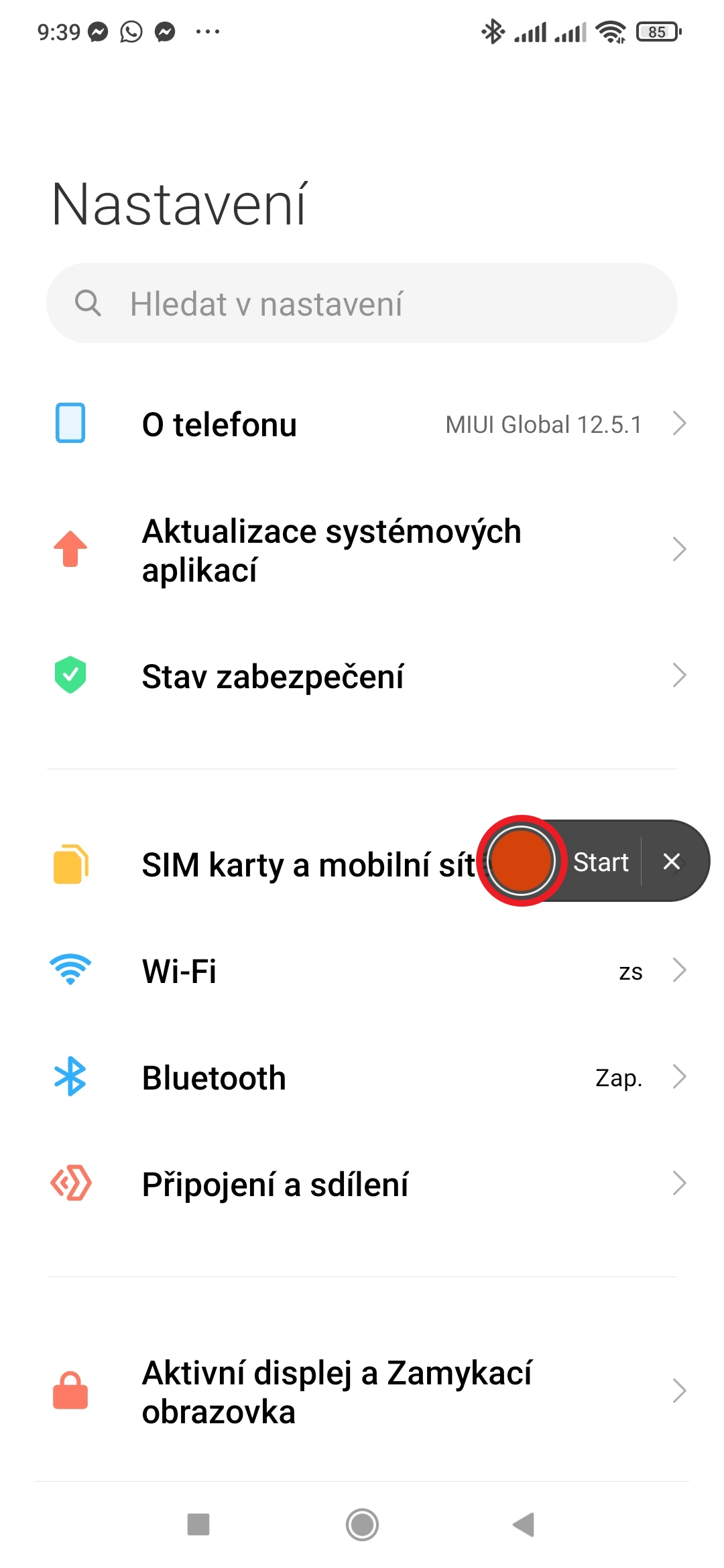Open Aktivní displej a Zamykací obrazovka
Screen dimensions: 724x1568
pyautogui.click(x=362, y=1392)
